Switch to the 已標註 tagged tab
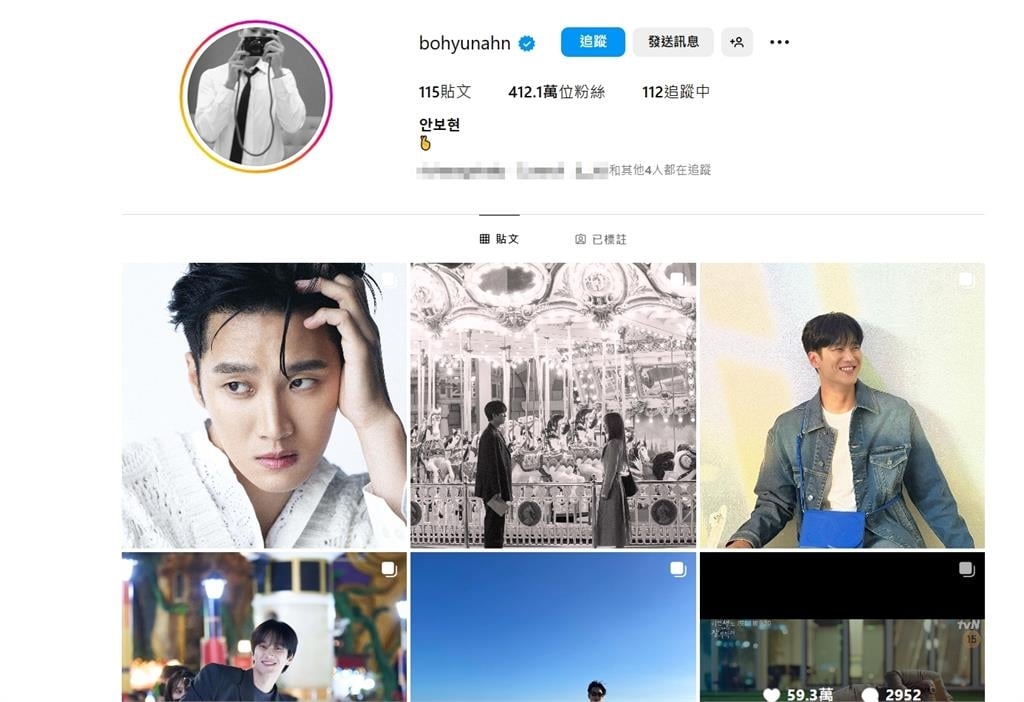The width and height of the screenshot is (1024, 702). click(x=601, y=240)
